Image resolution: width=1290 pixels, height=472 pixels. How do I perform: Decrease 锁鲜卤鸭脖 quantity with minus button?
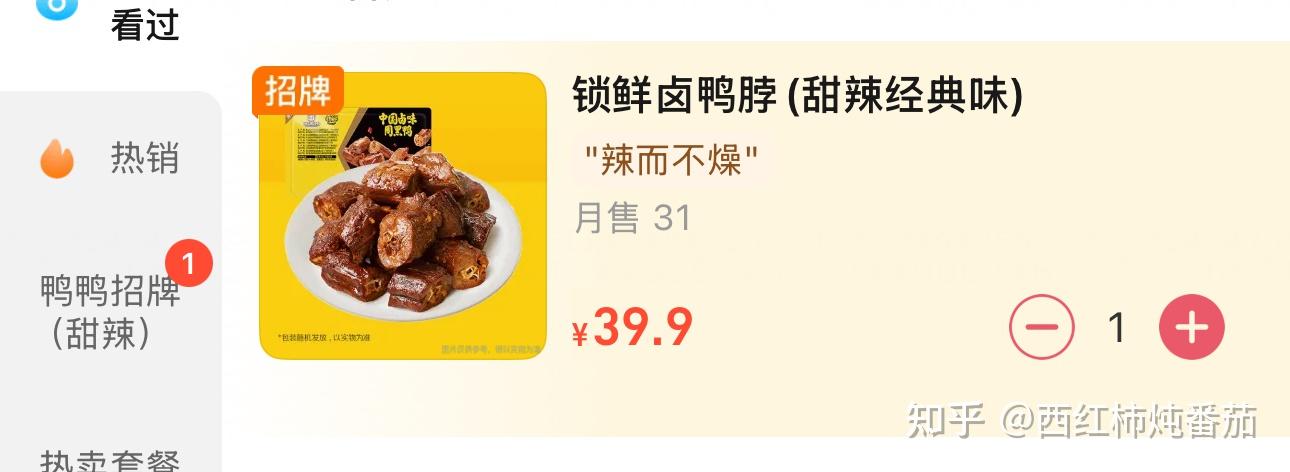tap(1042, 327)
